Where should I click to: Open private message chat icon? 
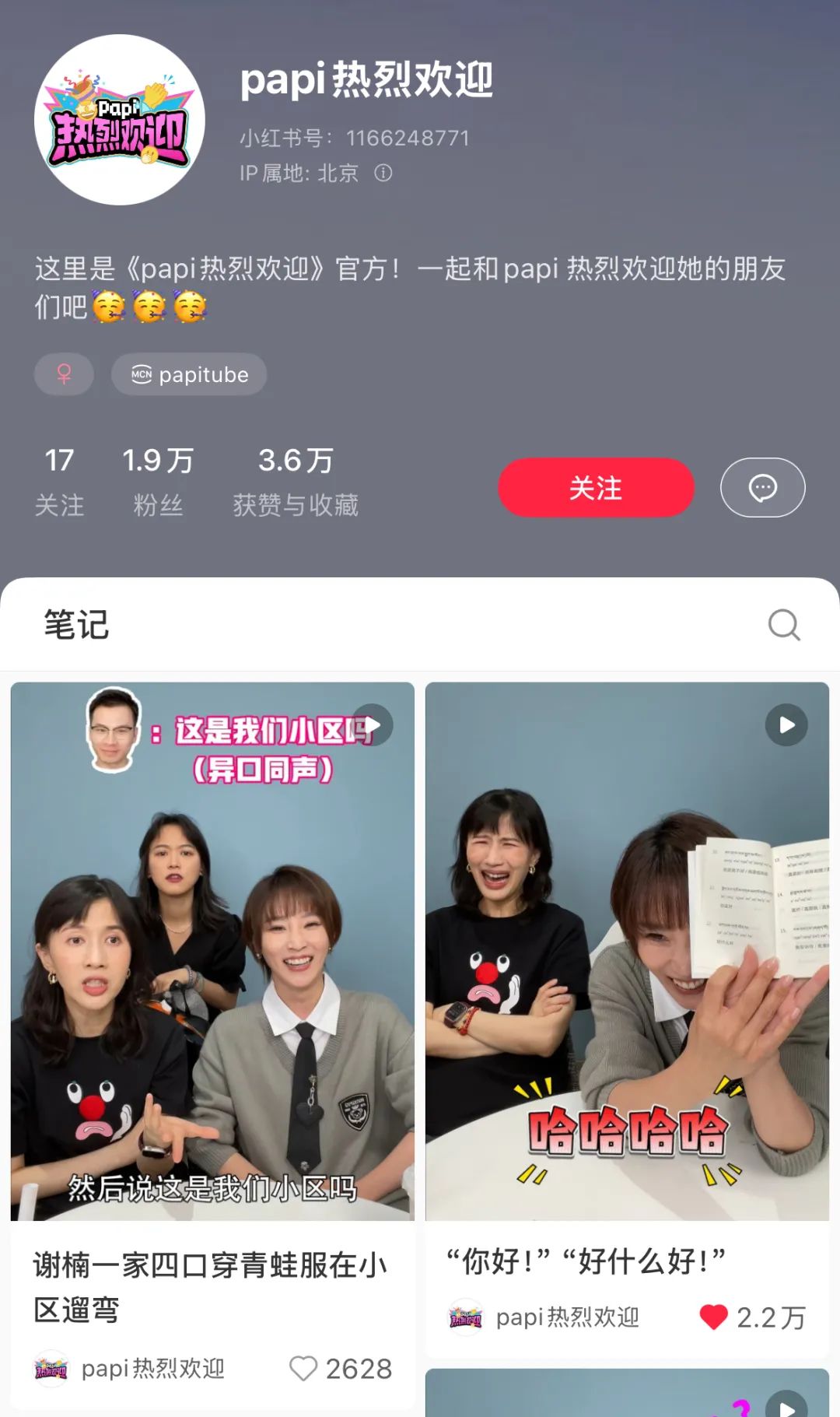762,488
